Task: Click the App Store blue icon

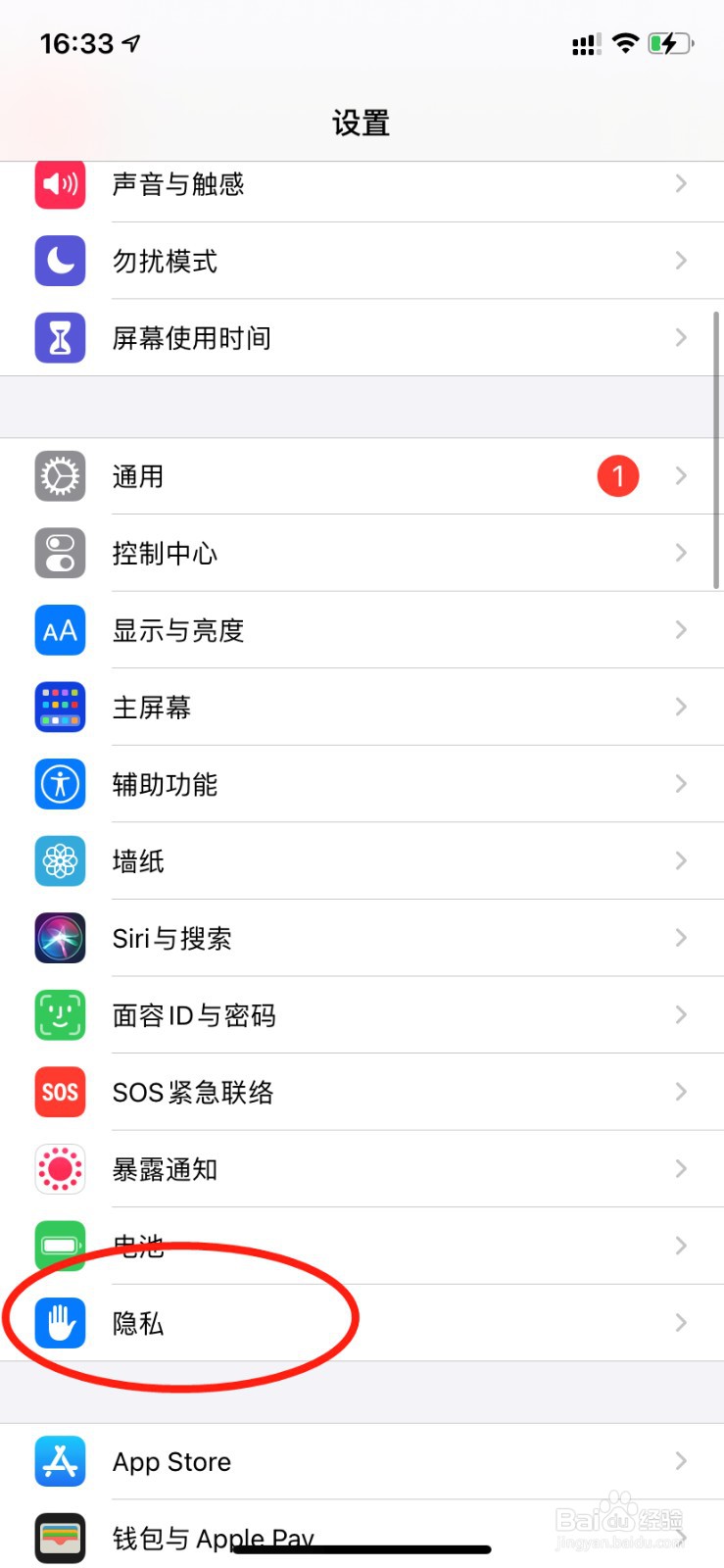Action: point(60,1461)
